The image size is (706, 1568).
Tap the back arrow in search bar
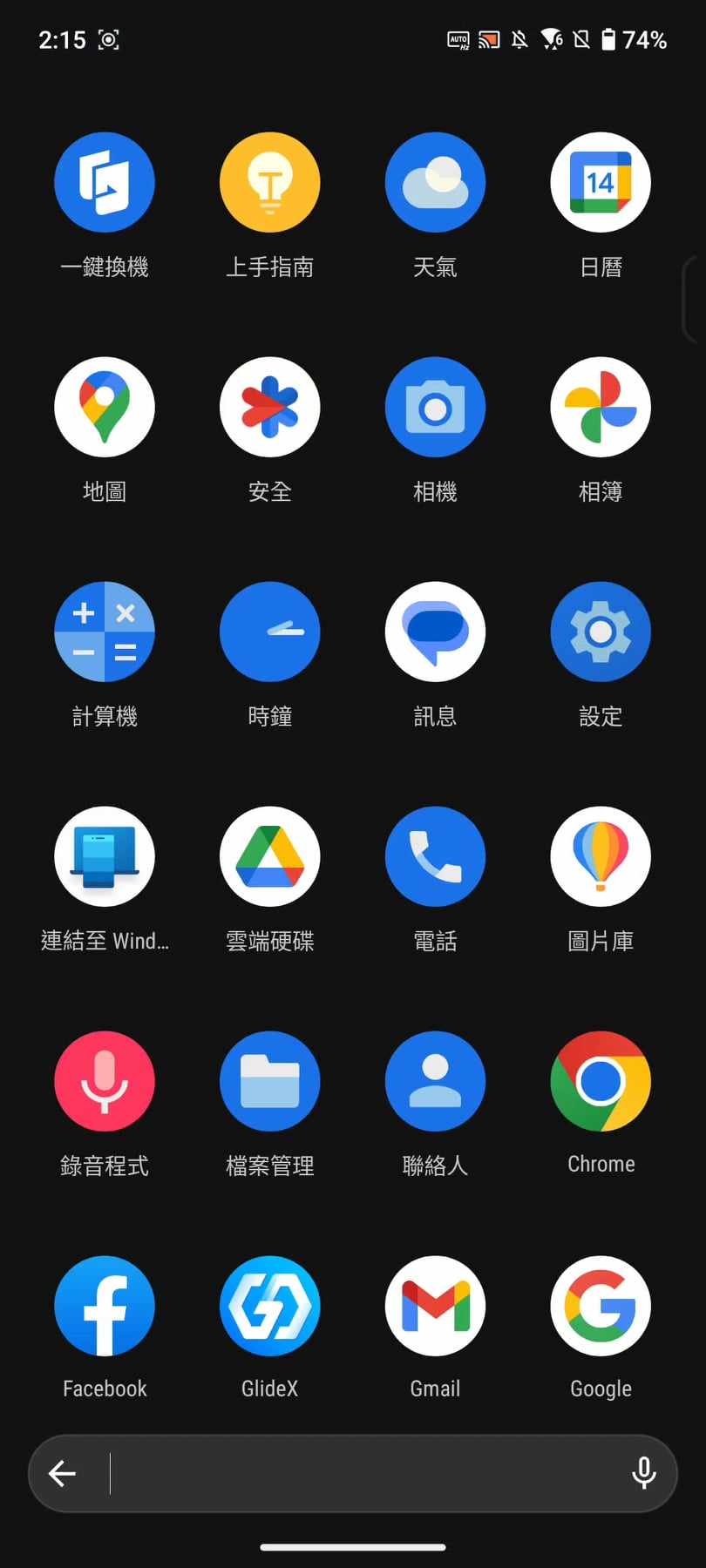(x=62, y=1474)
